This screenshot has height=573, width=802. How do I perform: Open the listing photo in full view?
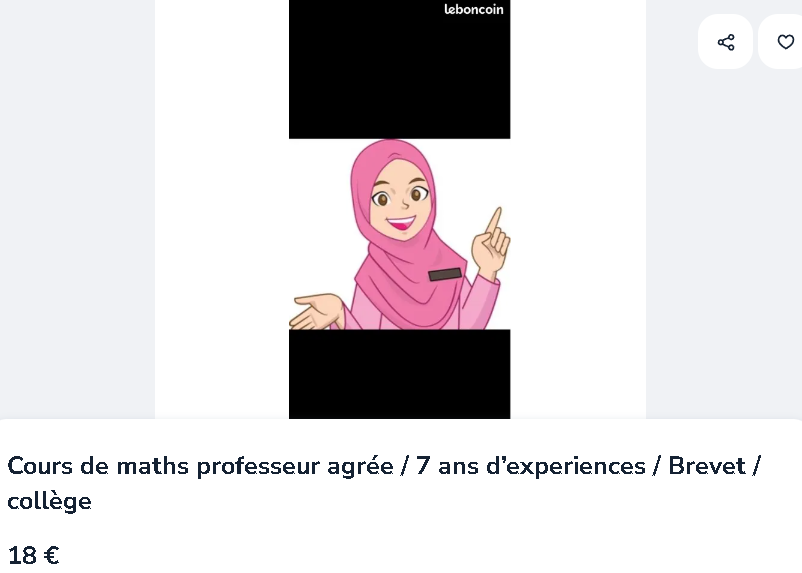[399, 234]
